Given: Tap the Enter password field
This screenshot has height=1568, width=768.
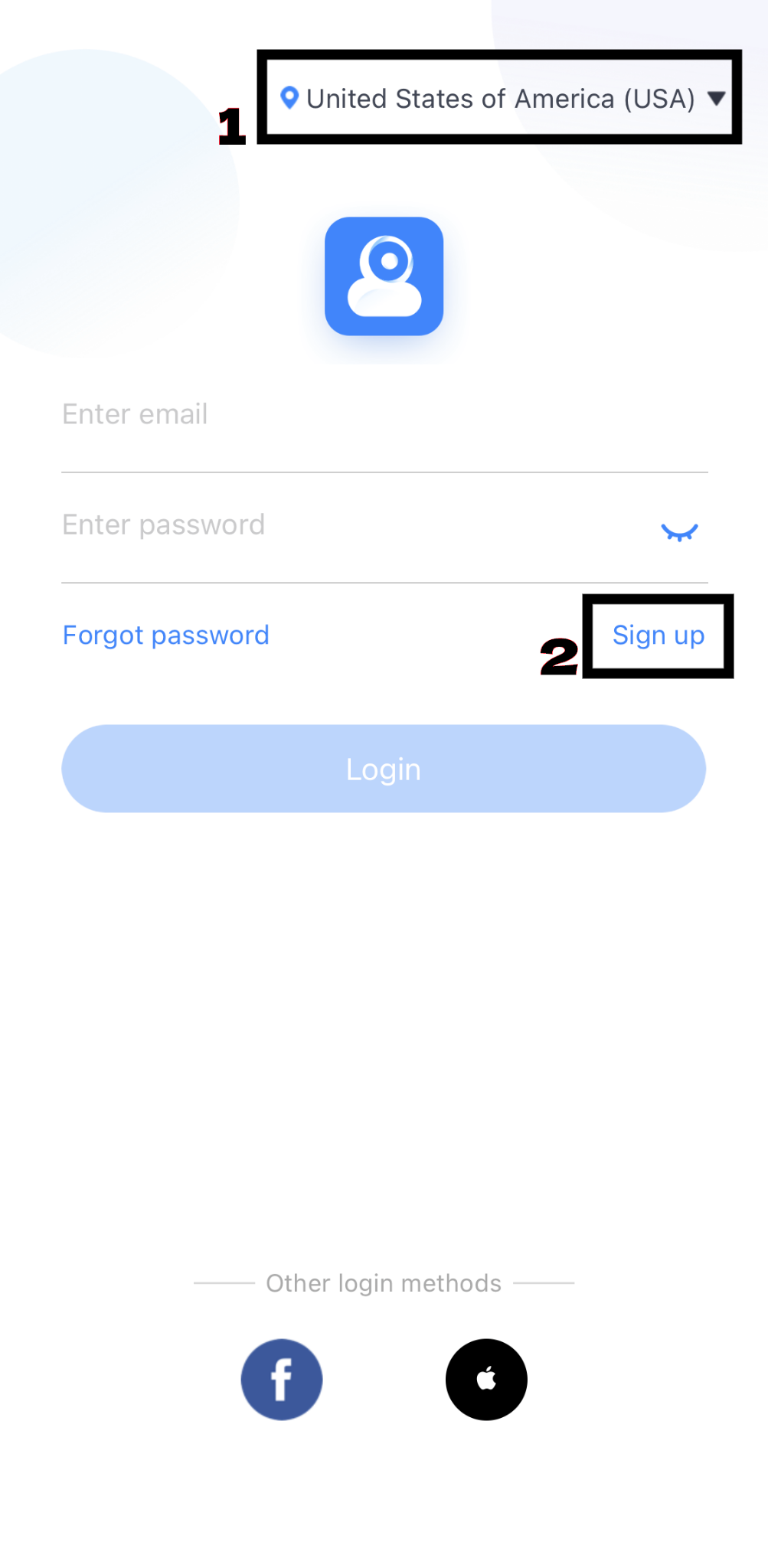Looking at the screenshot, I should (345, 526).
